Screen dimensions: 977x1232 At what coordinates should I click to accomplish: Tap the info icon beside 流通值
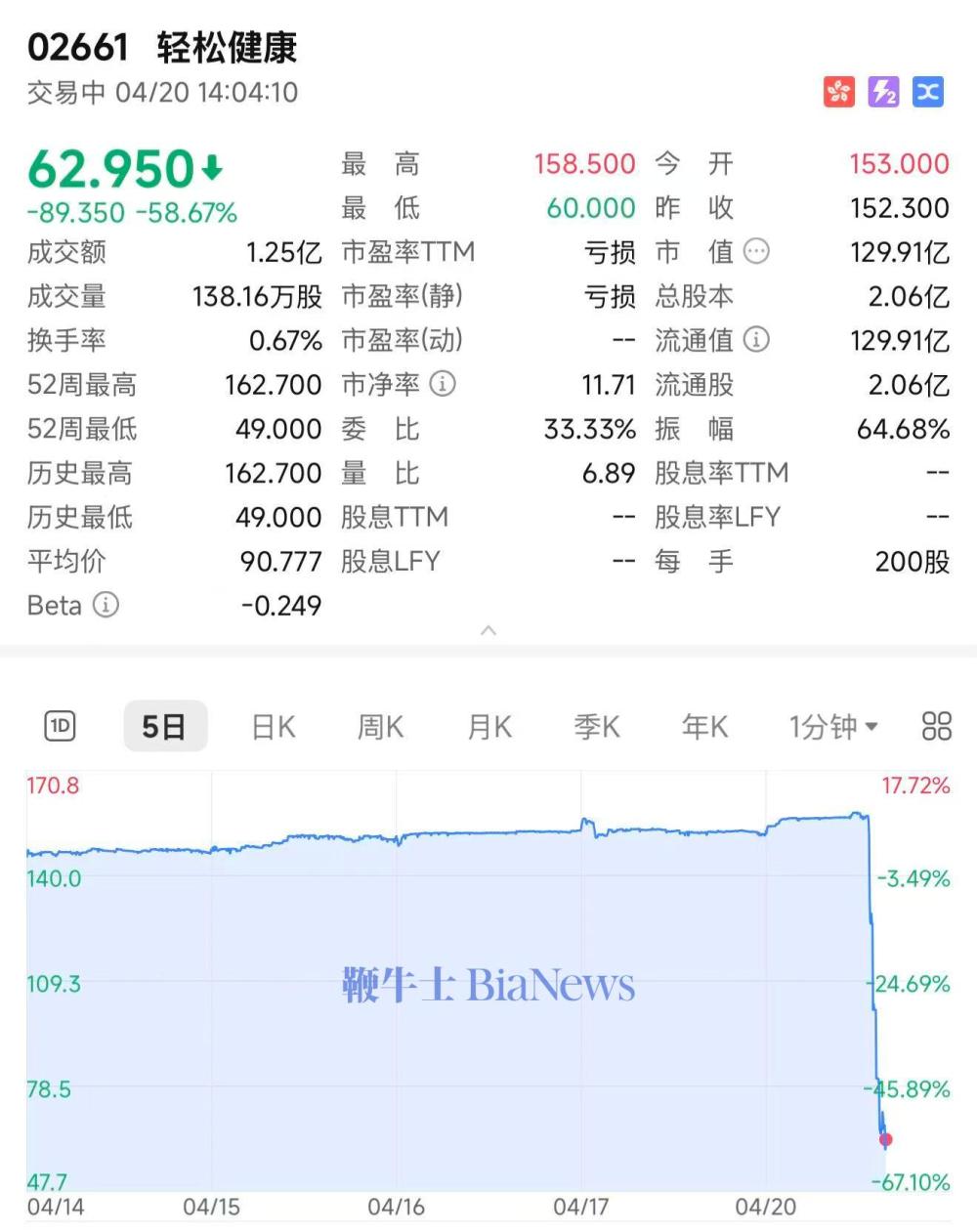click(756, 340)
